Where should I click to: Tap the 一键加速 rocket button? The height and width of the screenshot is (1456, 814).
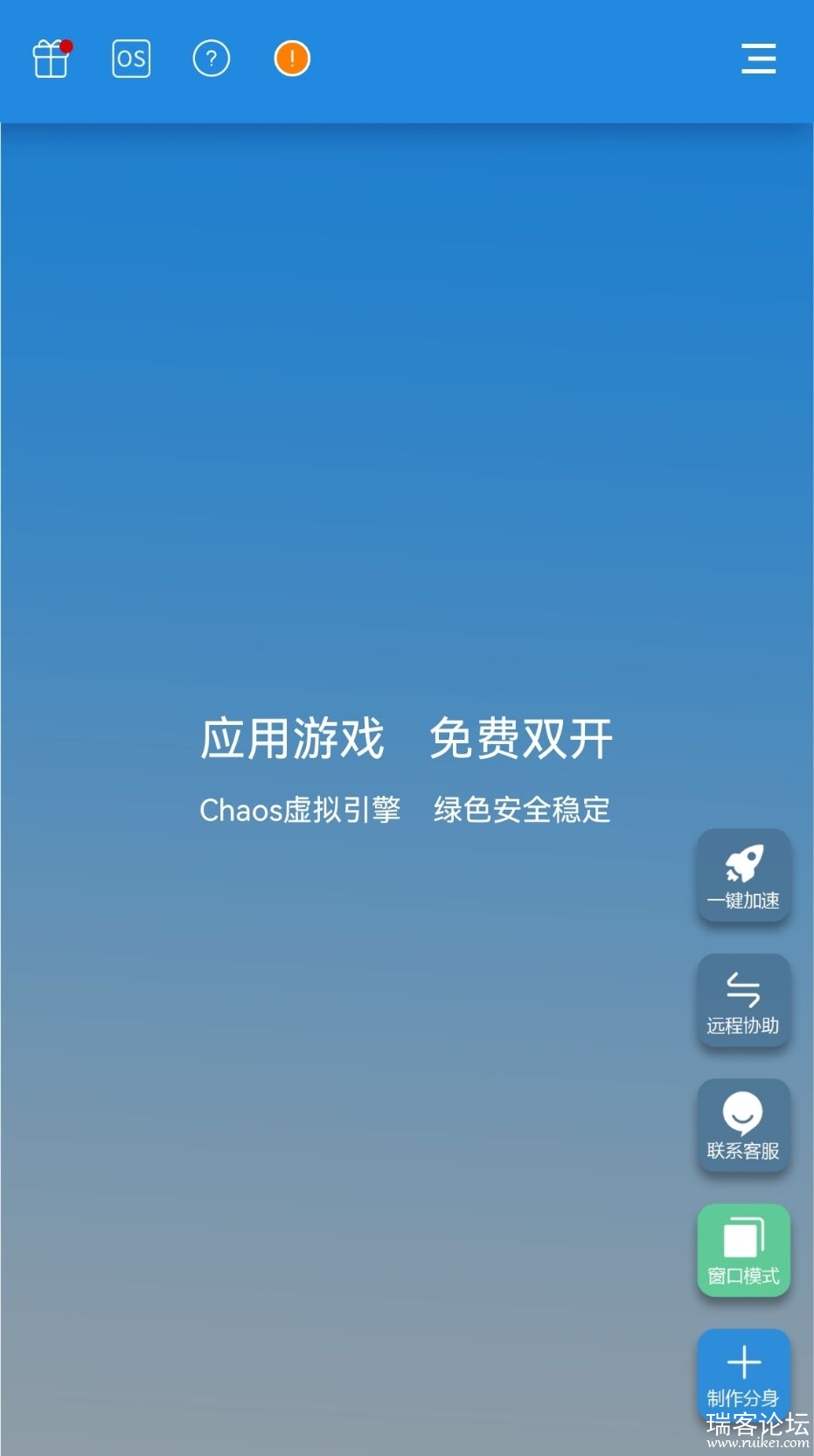(743, 875)
